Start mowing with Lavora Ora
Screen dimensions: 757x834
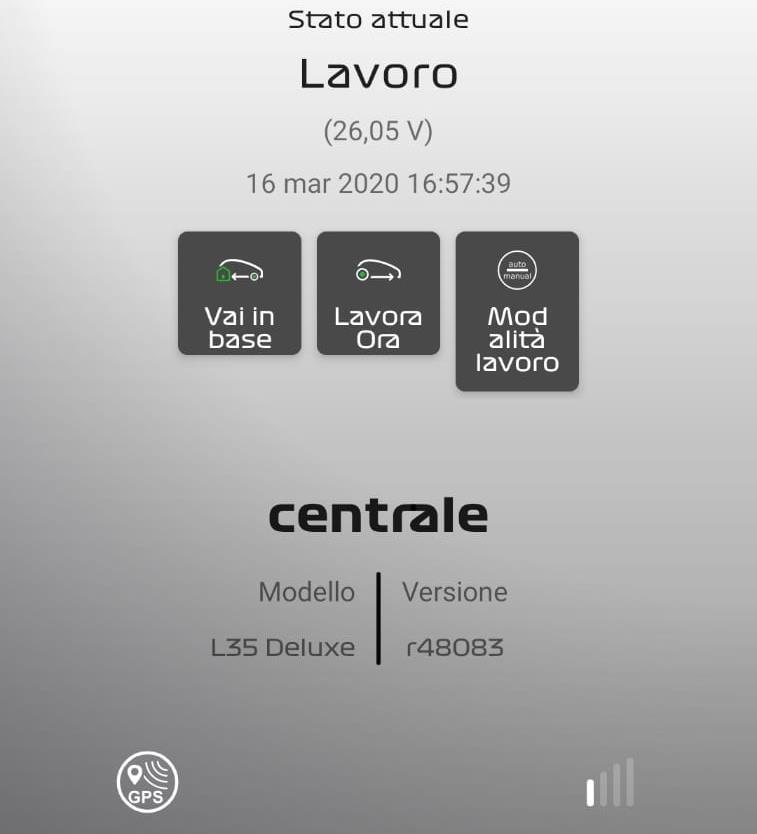pyautogui.click(x=378, y=293)
